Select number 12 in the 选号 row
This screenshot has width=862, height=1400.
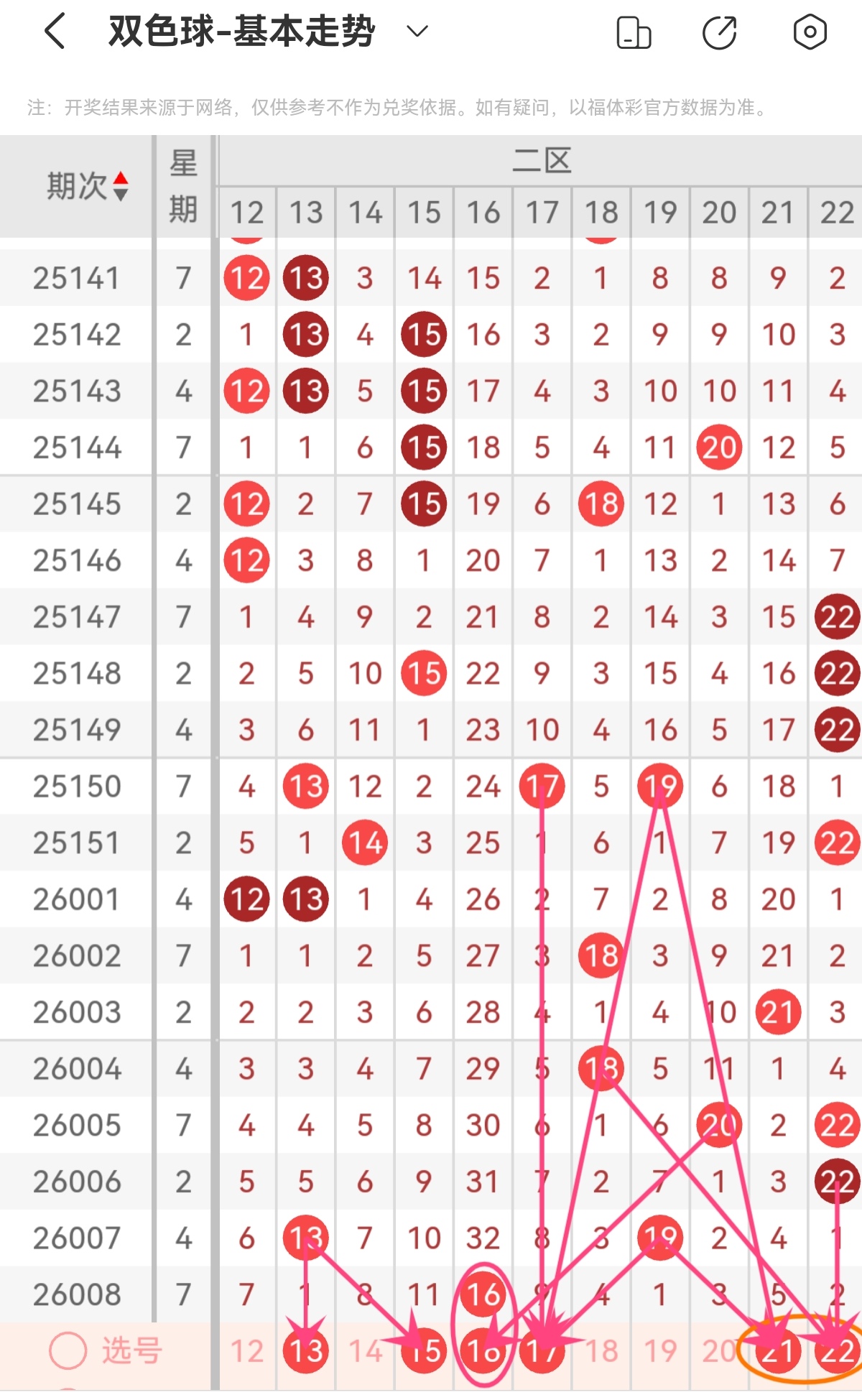click(246, 1351)
